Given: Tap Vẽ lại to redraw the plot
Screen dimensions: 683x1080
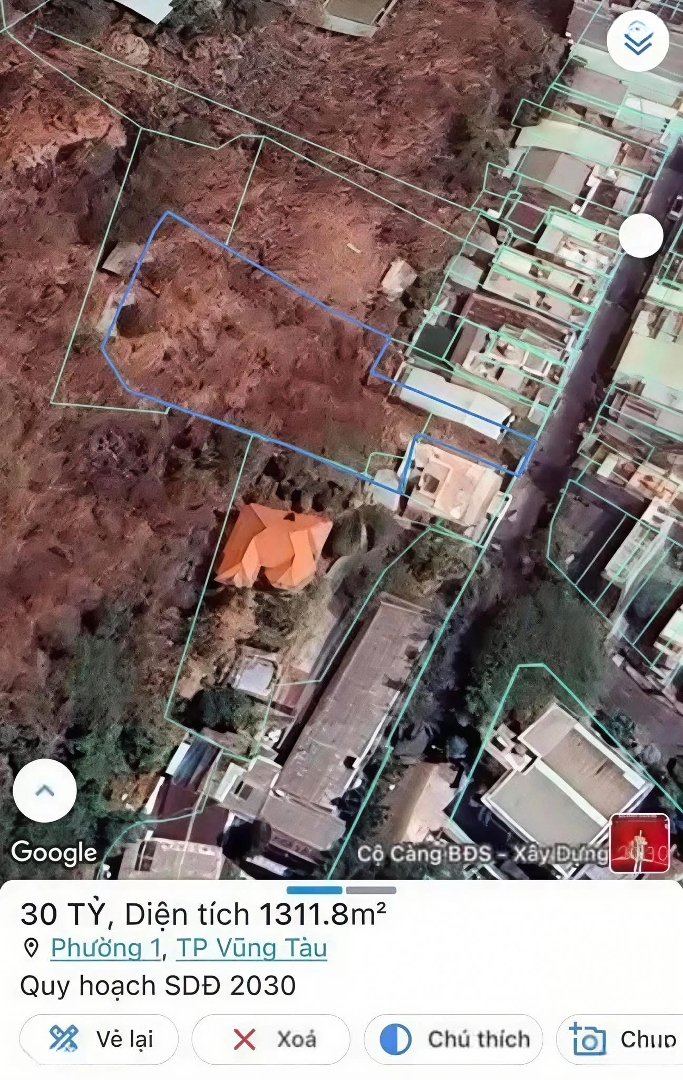Looking at the screenshot, I should [100, 1039].
